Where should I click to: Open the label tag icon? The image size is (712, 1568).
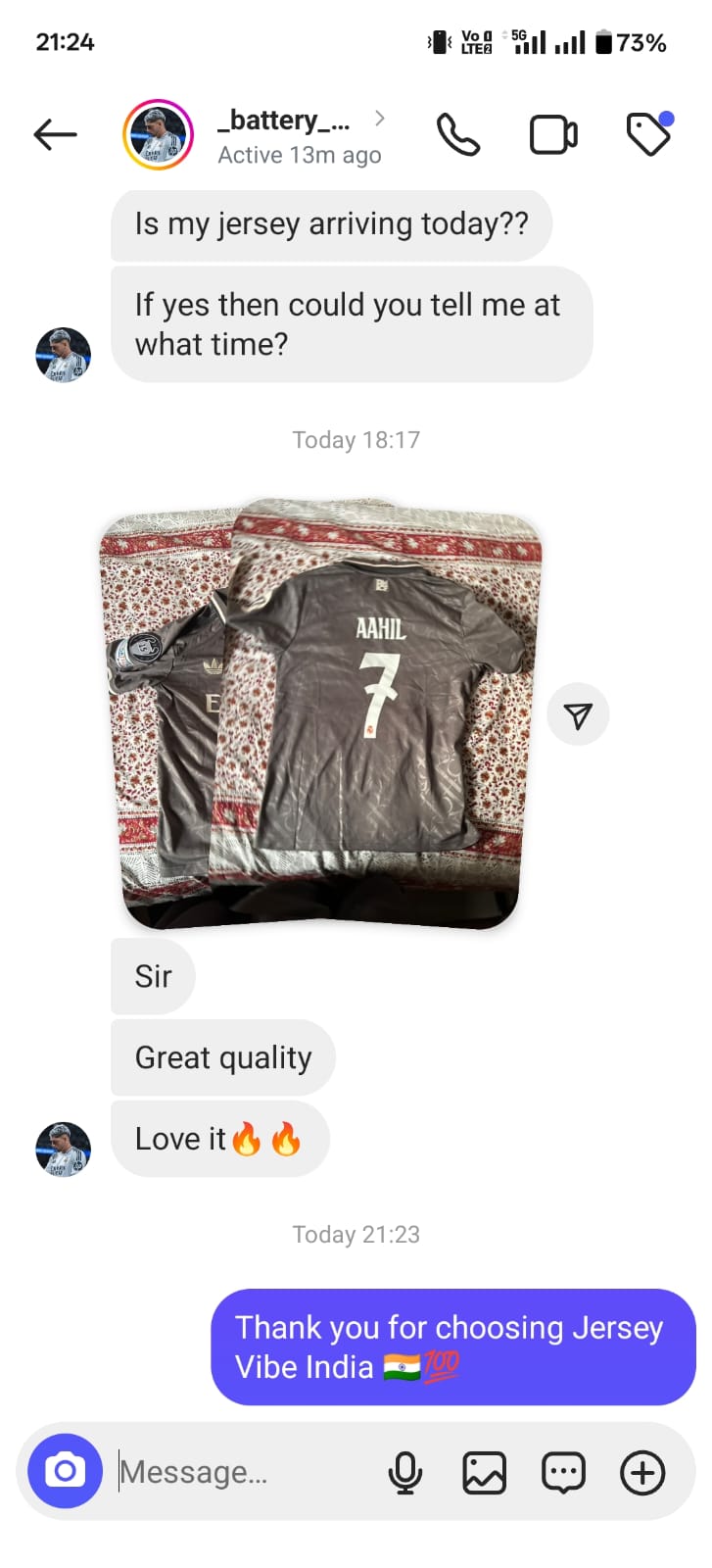coord(648,134)
